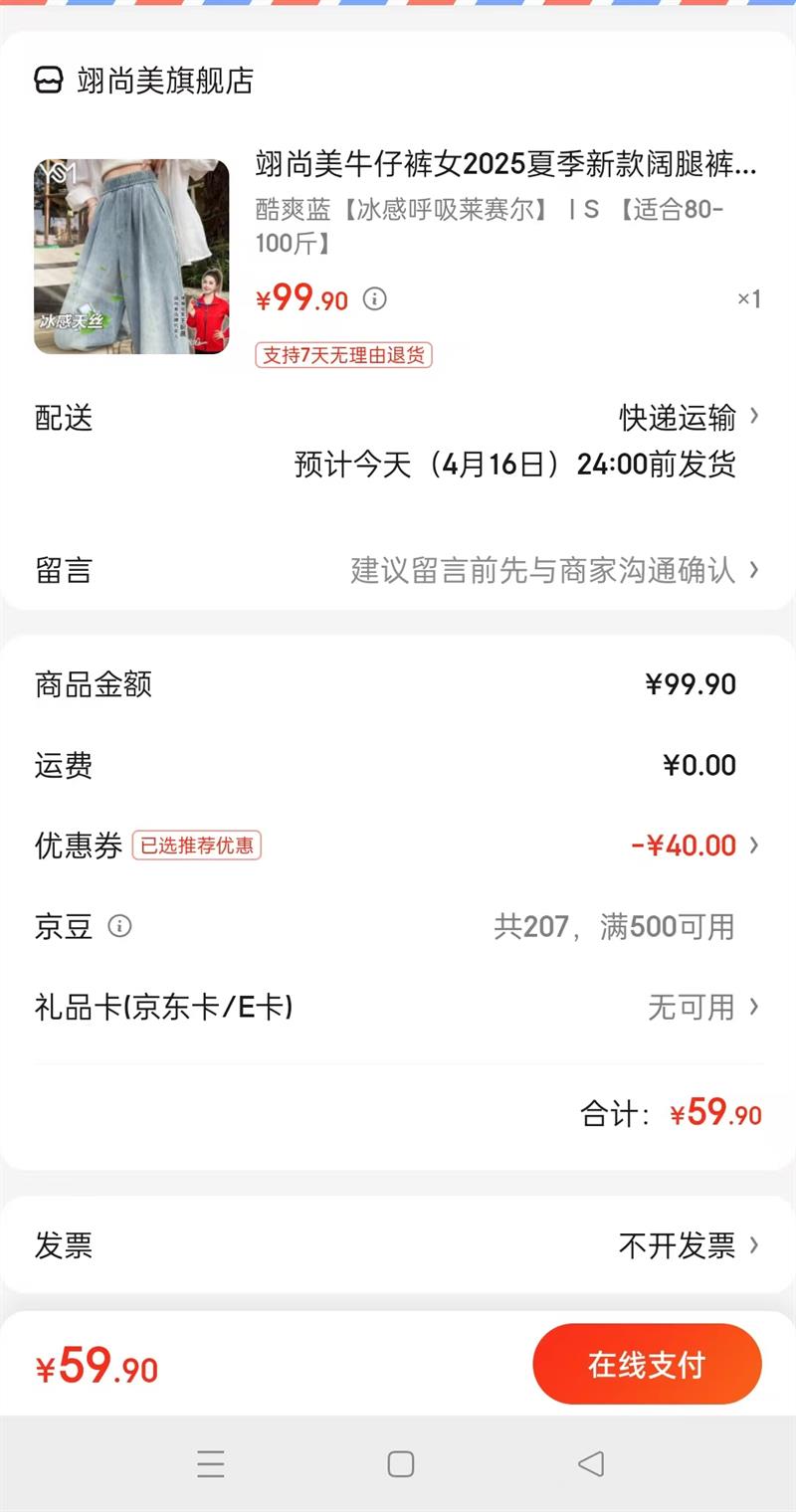Open recent apps from the navigation bar
Image resolution: width=796 pixels, height=1512 pixels.
coord(211,1463)
